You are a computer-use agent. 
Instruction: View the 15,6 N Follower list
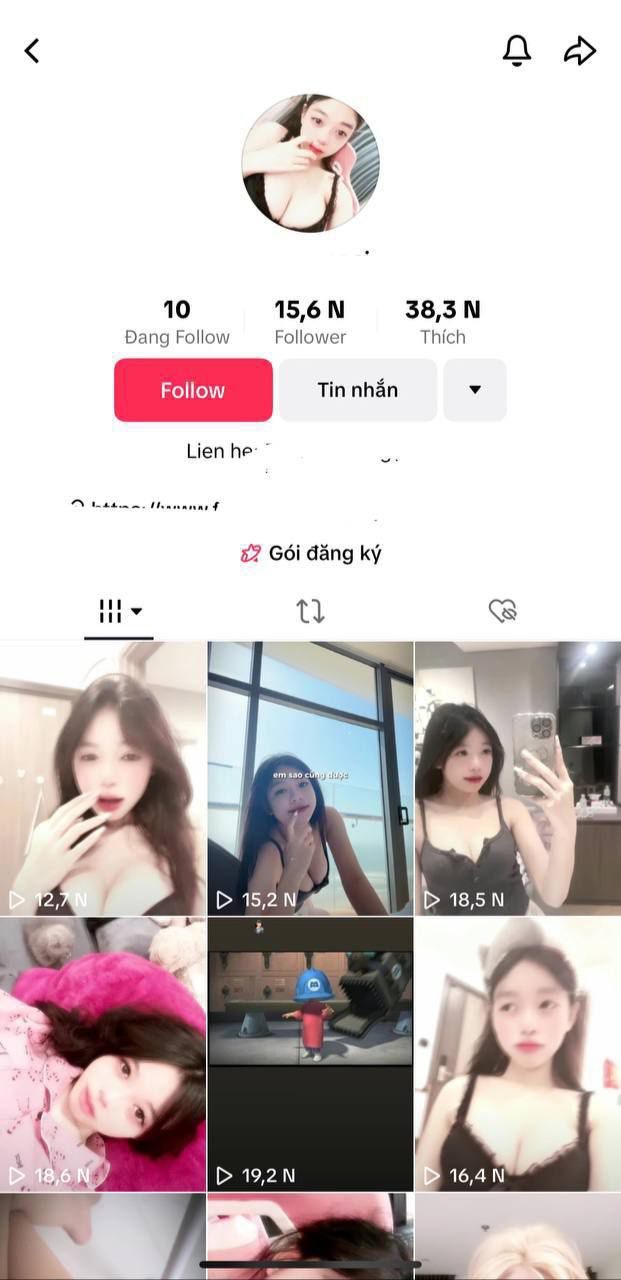[310, 322]
